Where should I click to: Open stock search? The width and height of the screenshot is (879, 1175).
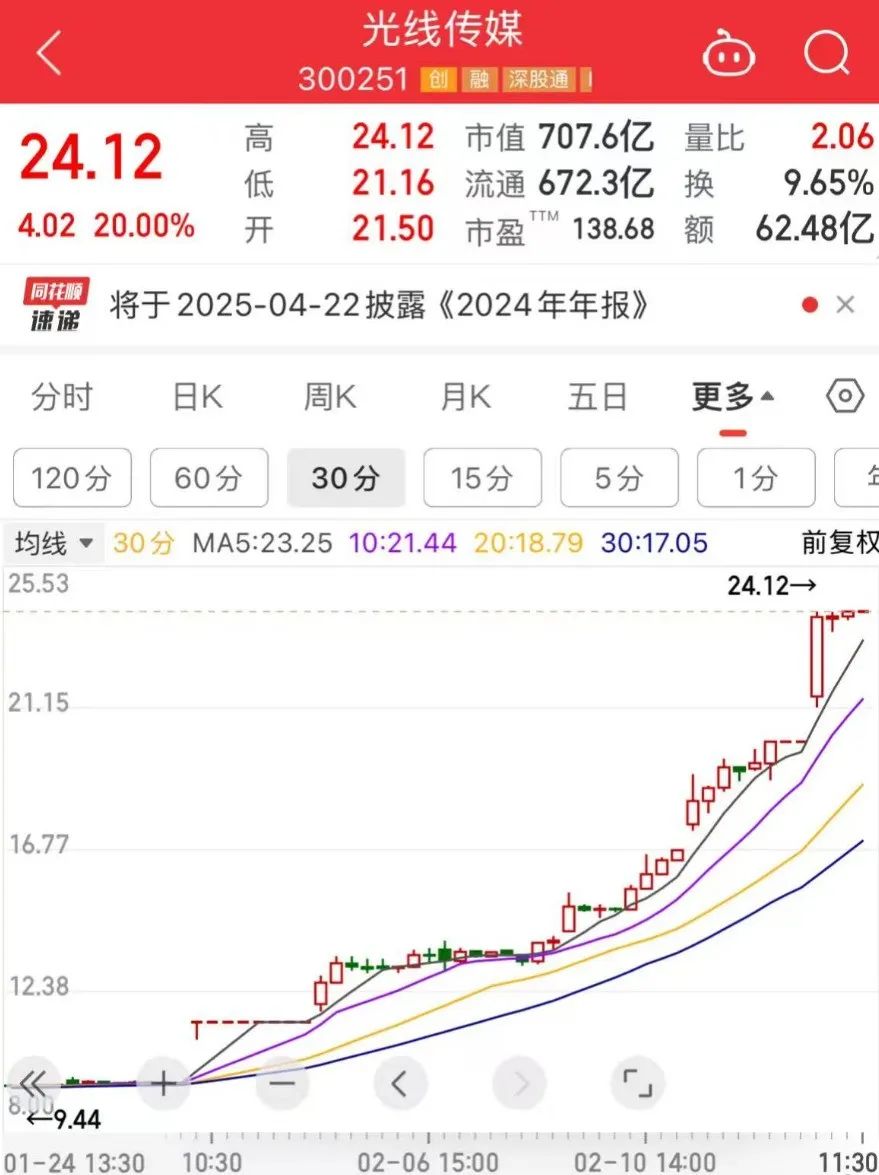pos(826,52)
